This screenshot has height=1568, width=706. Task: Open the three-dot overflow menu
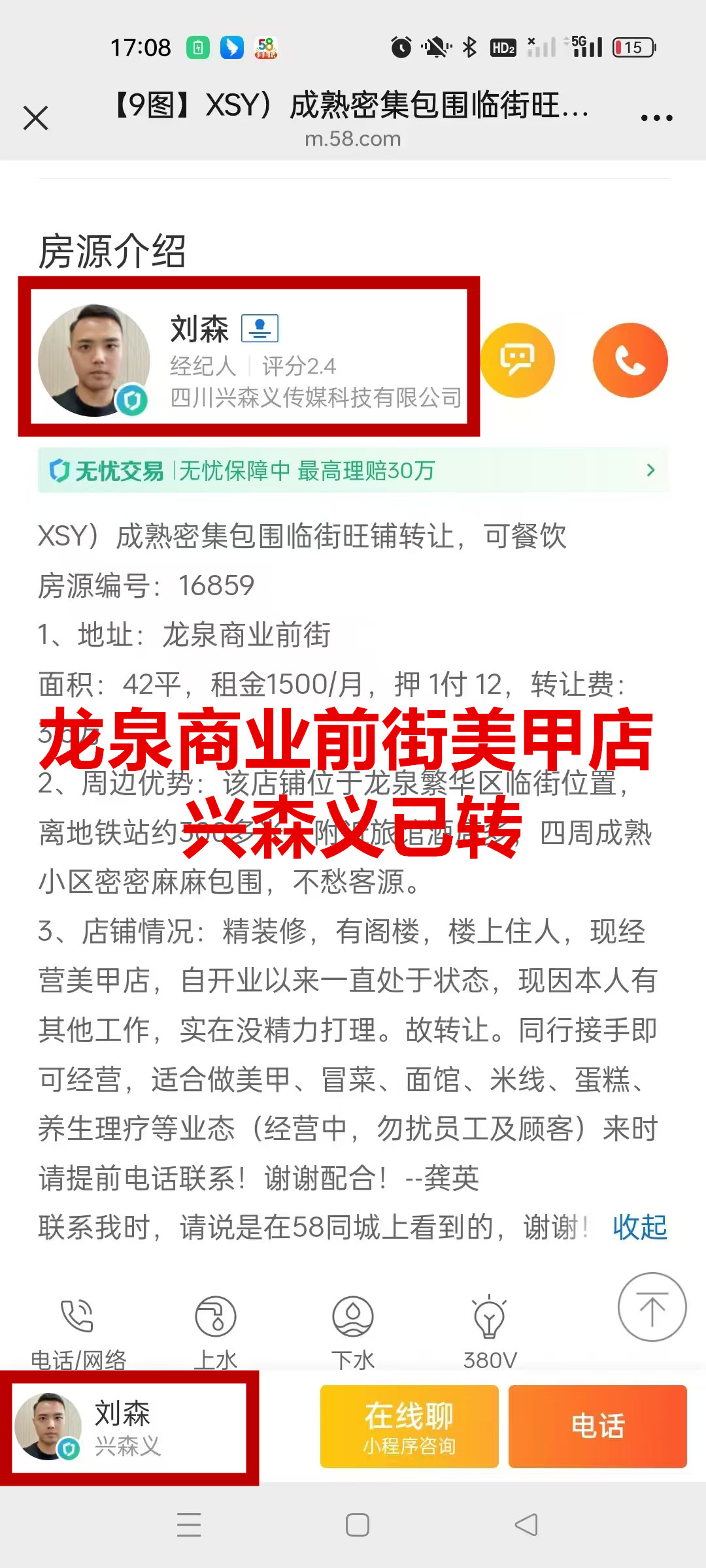pos(656,118)
